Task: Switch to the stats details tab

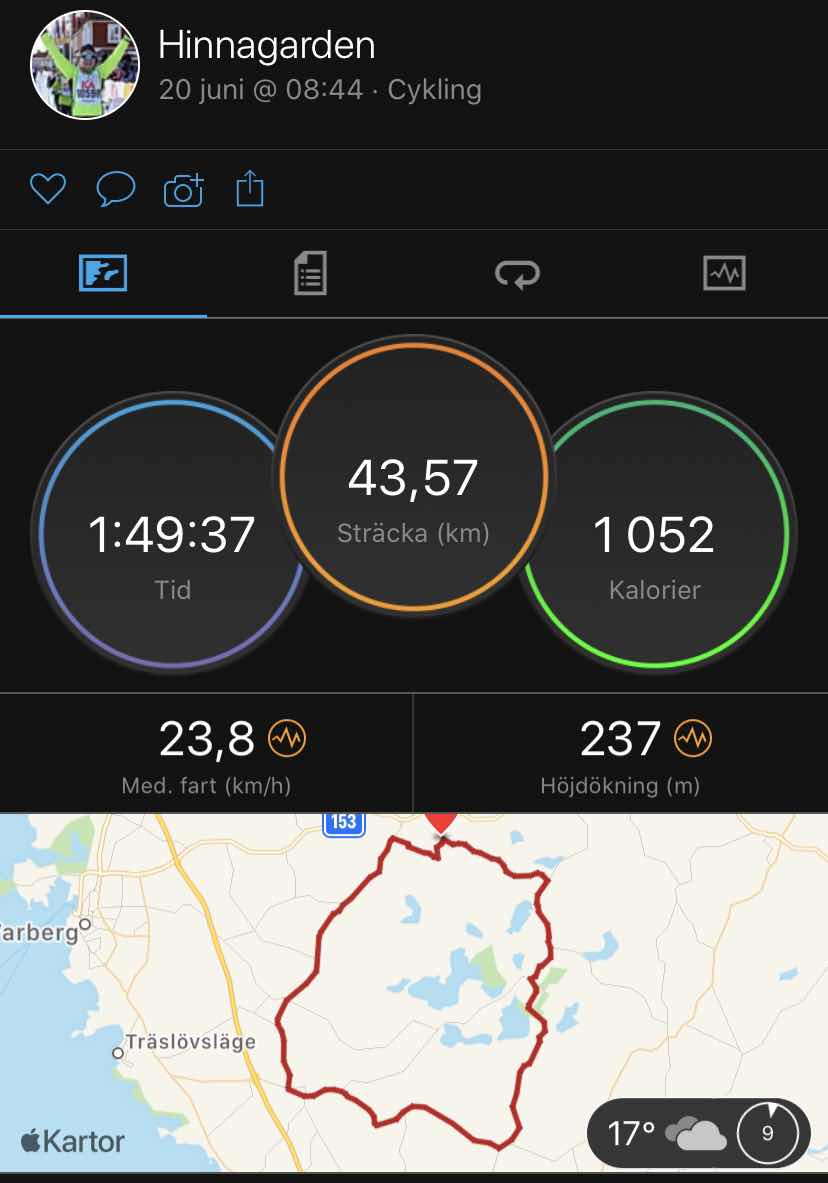Action: 310,273
